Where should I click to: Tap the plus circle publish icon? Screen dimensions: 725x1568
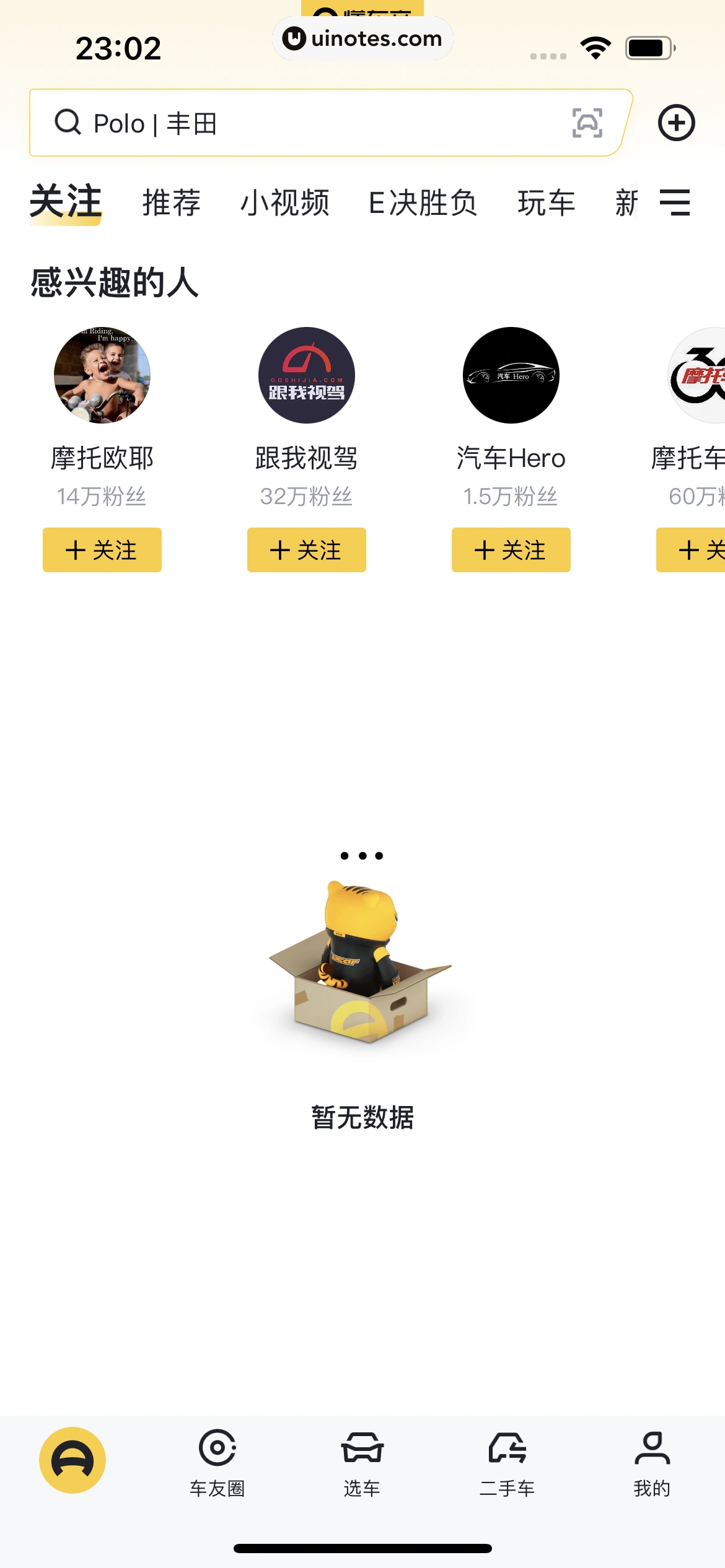(x=676, y=123)
